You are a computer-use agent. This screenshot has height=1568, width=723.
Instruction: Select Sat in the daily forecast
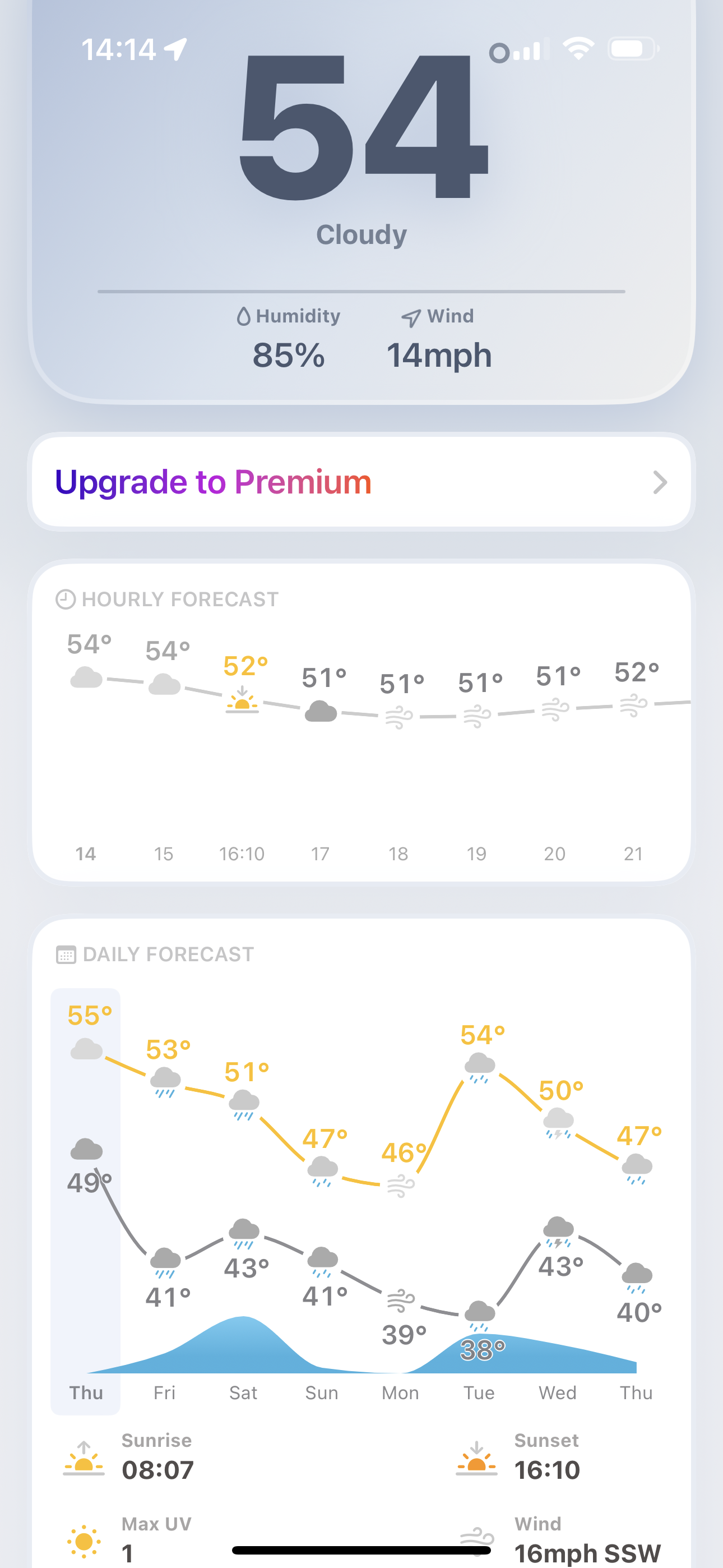point(243,1201)
